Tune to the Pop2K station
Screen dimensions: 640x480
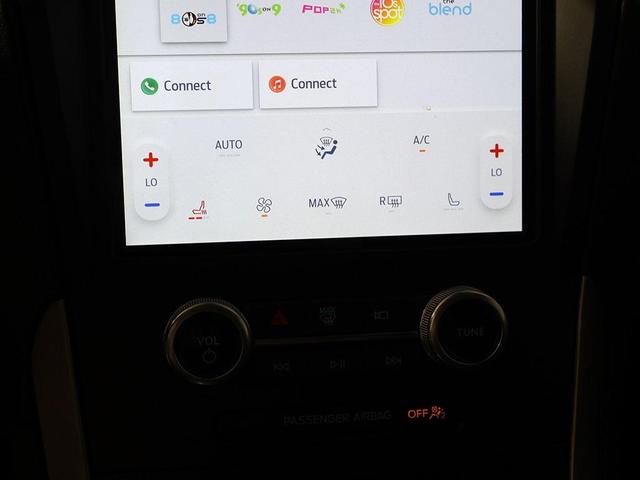tap(323, 10)
